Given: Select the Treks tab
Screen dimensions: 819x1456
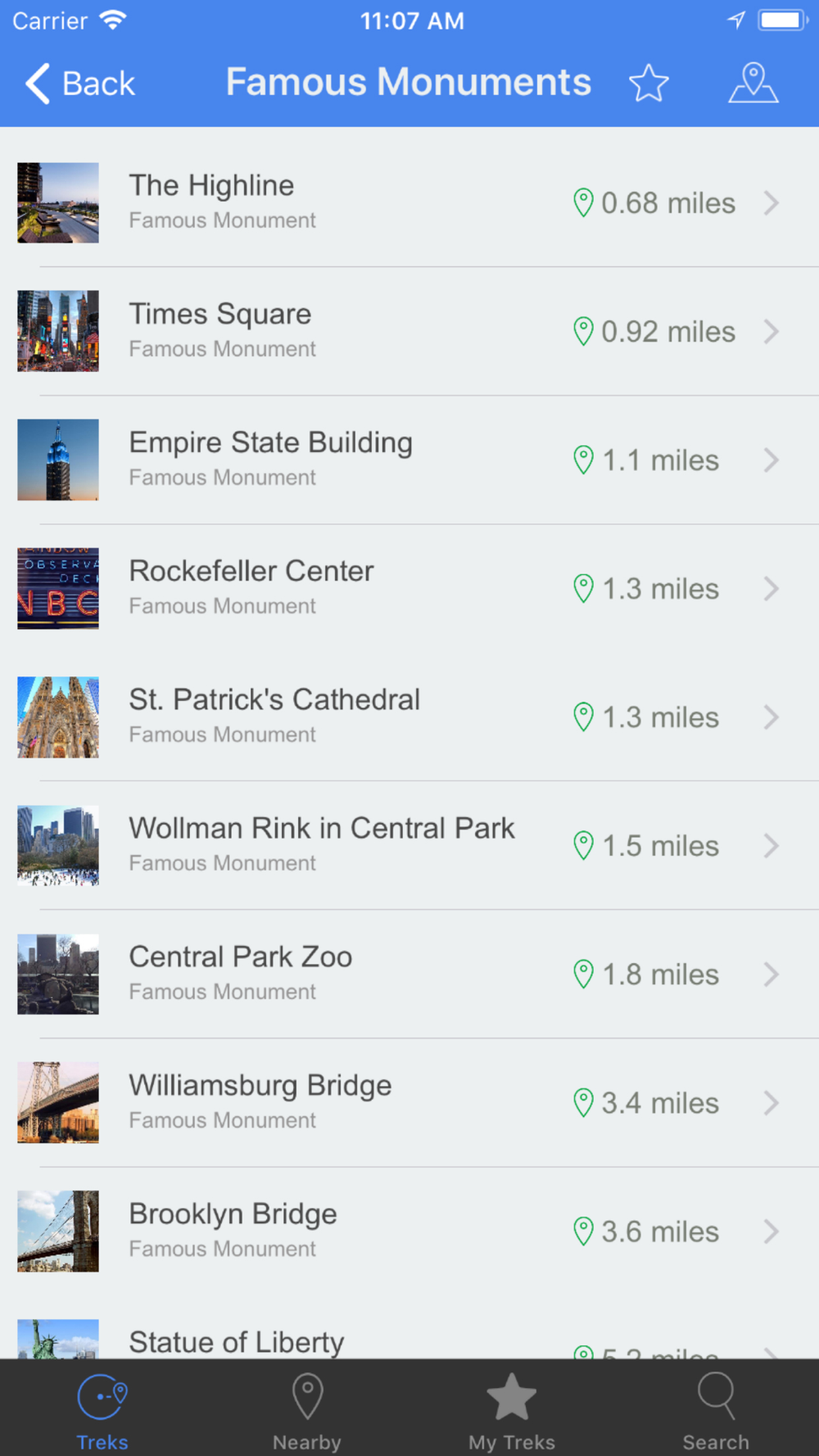Looking at the screenshot, I should pyautogui.click(x=102, y=1412).
